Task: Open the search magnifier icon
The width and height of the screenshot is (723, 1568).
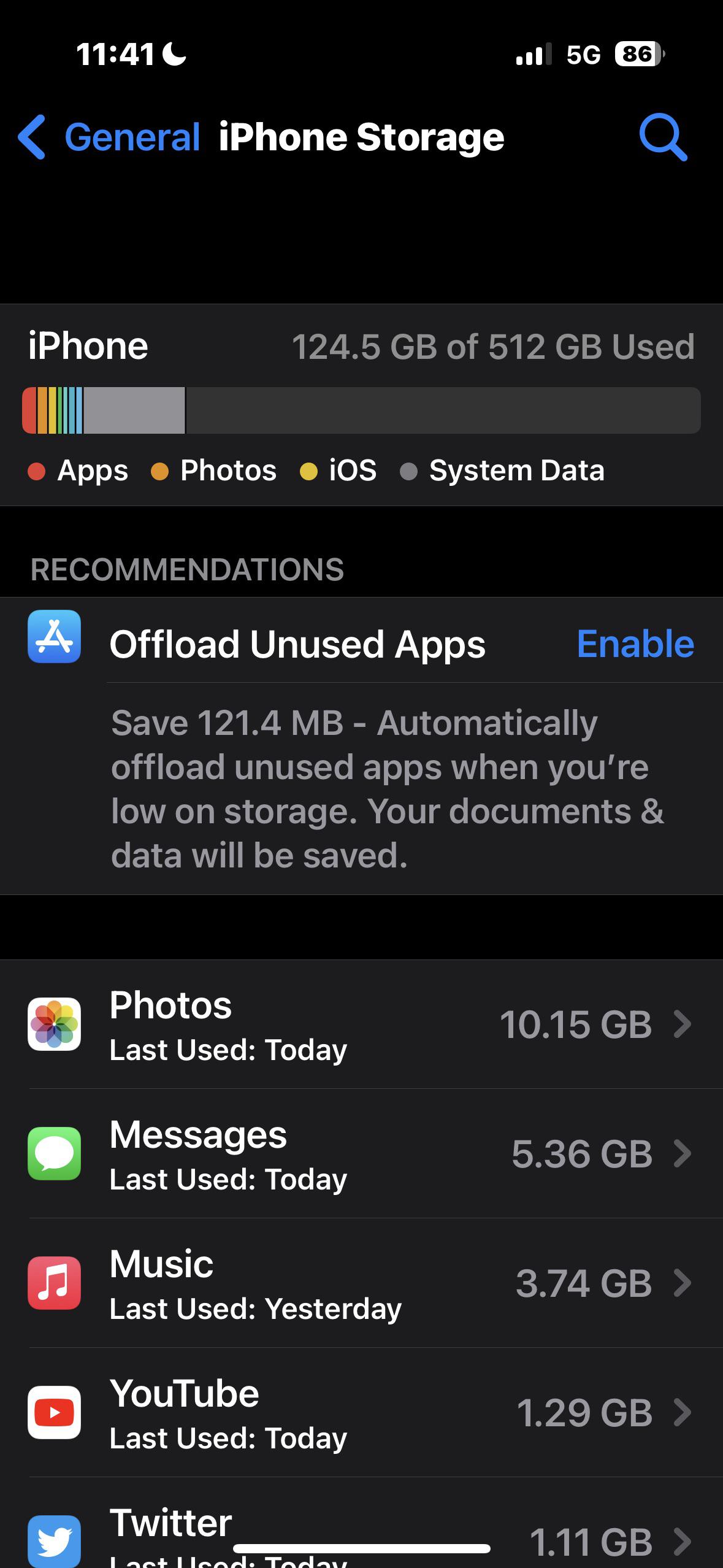Action: [663, 137]
